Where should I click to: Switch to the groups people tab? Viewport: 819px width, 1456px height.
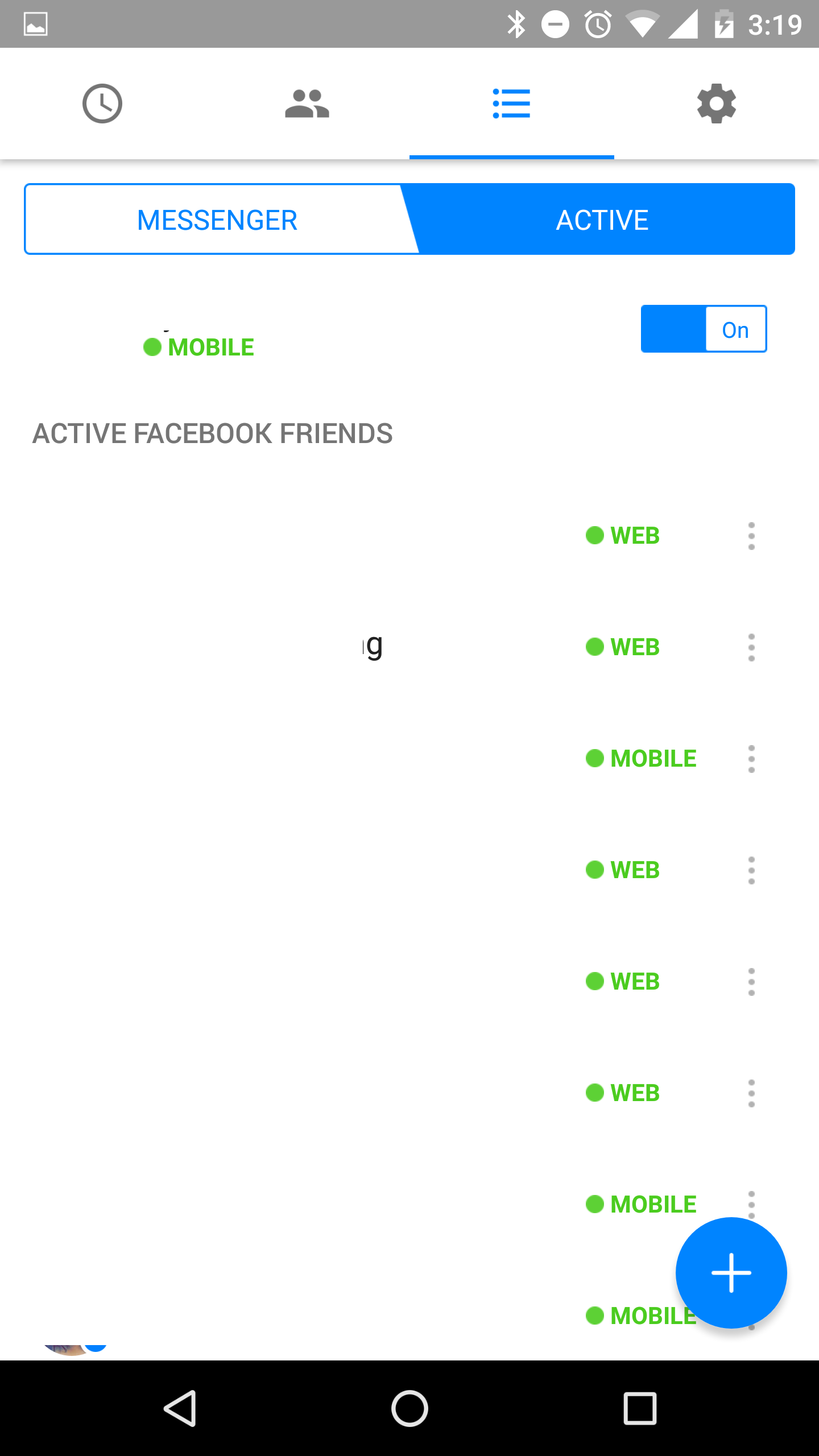coord(307,104)
